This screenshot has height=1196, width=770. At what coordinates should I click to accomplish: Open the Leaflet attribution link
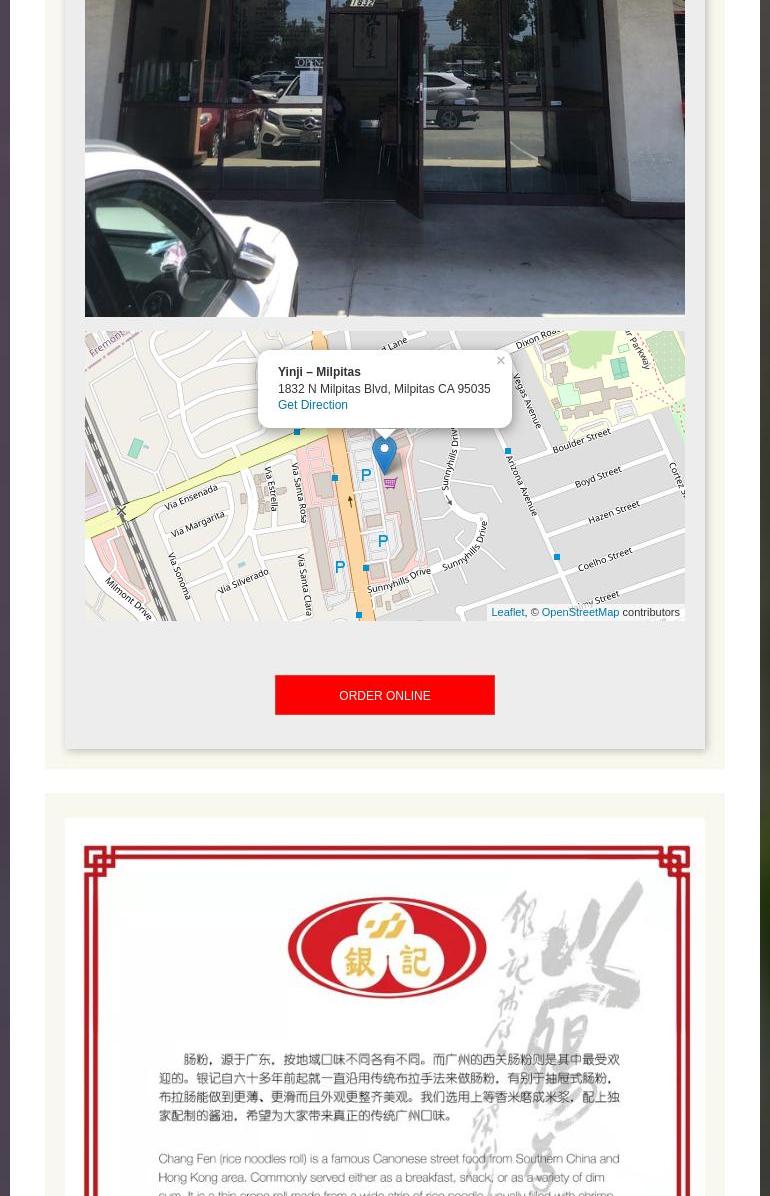[507, 612]
